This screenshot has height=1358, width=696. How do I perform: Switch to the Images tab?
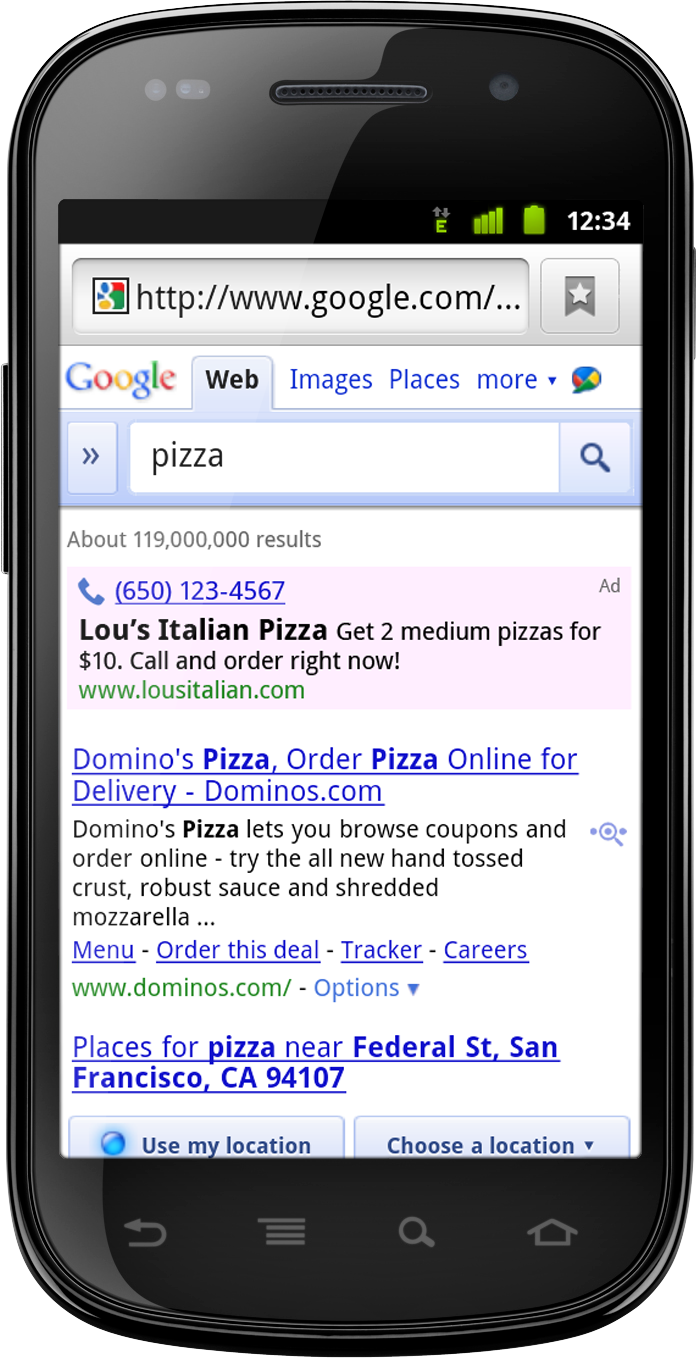pos(330,380)
